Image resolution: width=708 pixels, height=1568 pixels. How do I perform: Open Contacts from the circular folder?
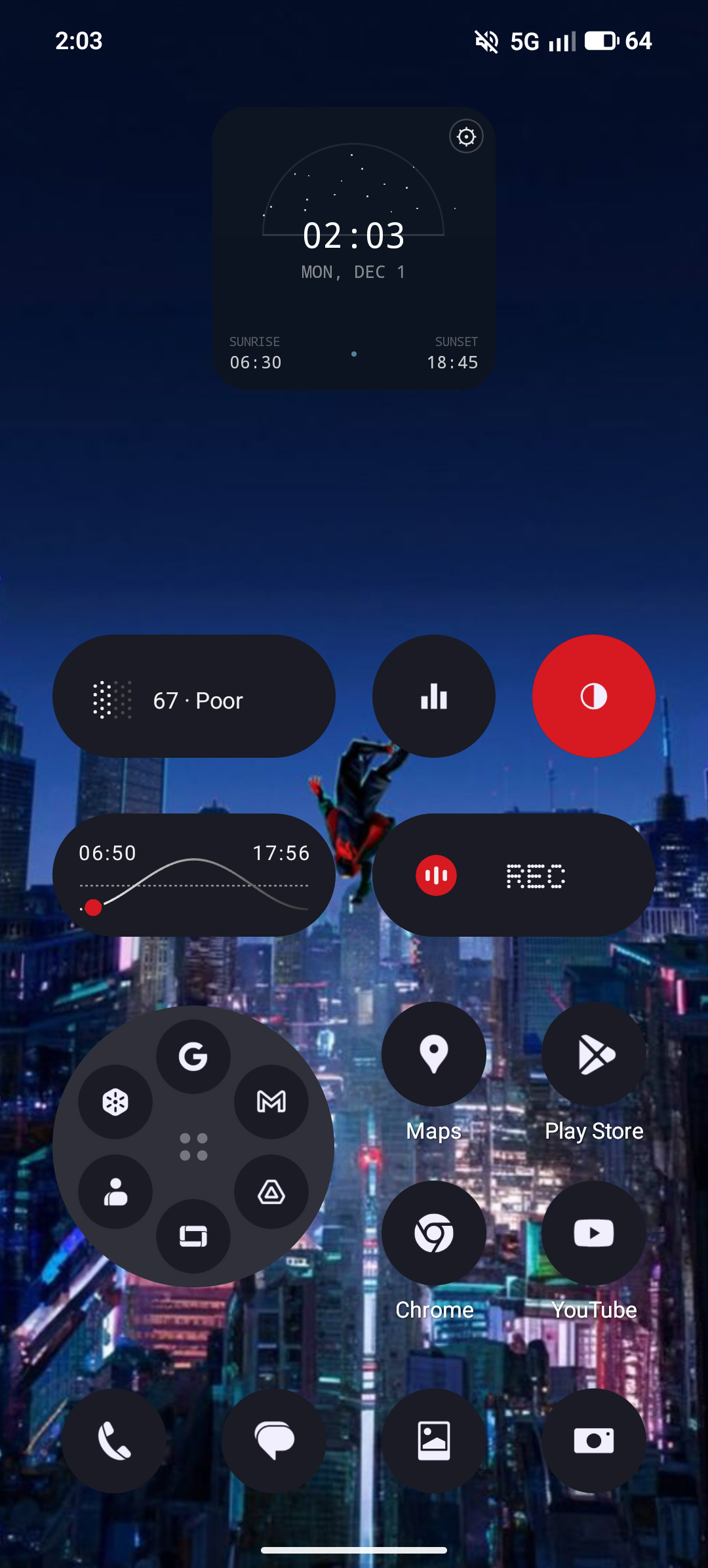point(115,1192)
